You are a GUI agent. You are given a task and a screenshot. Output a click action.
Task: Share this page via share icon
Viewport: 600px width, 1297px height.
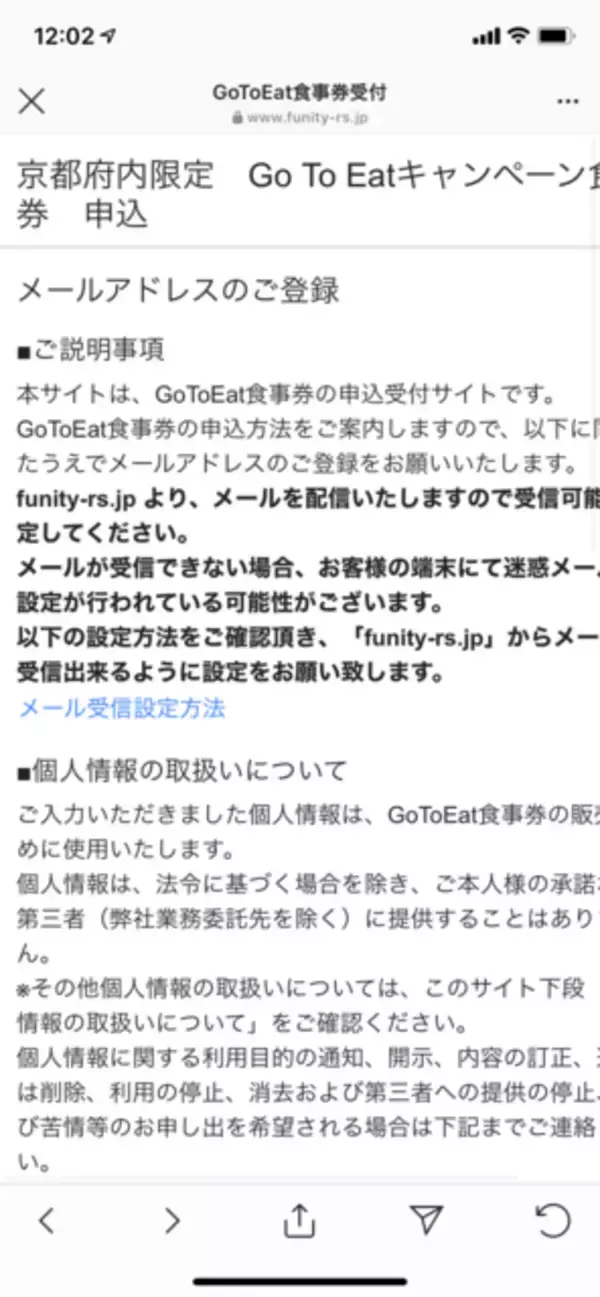[299, 1220]
